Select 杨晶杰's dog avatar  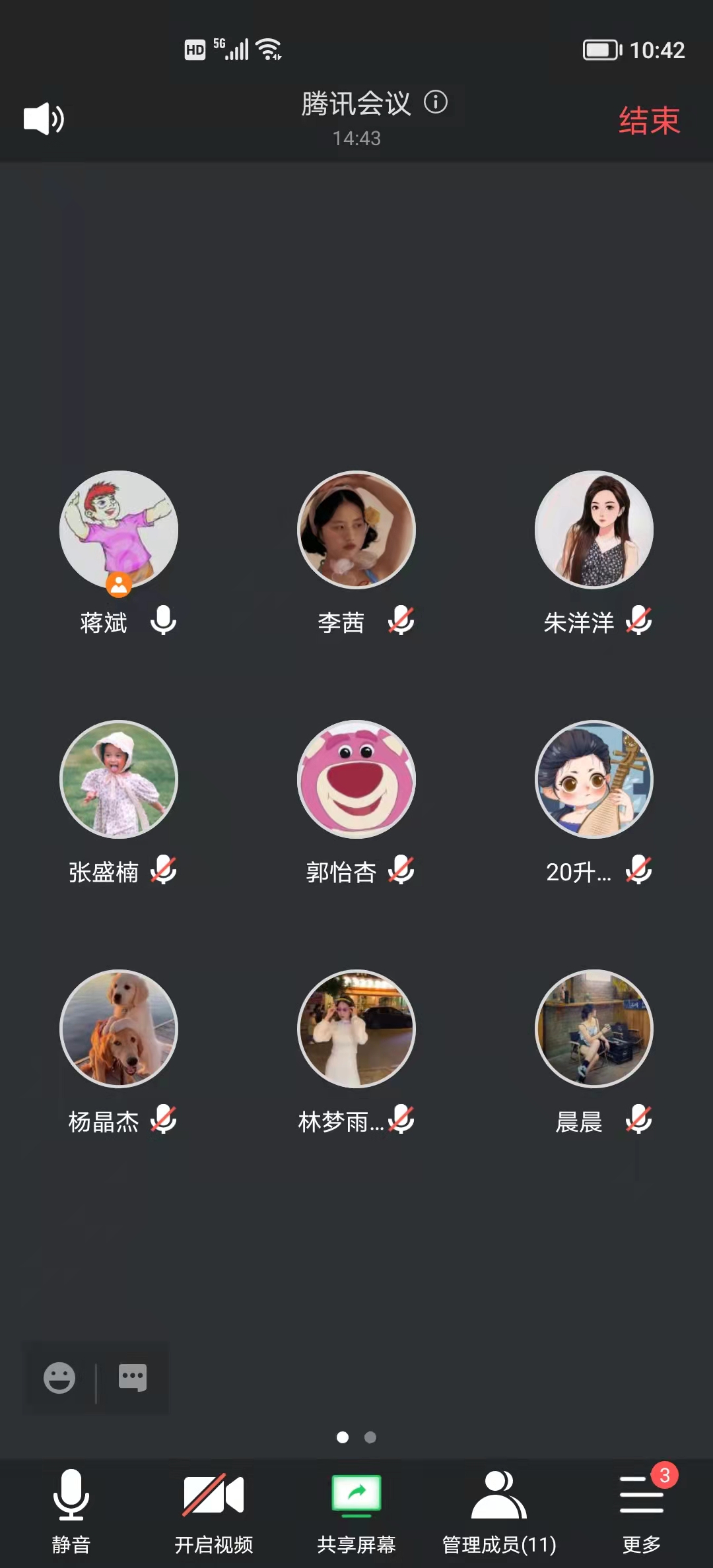(119, 1028)
